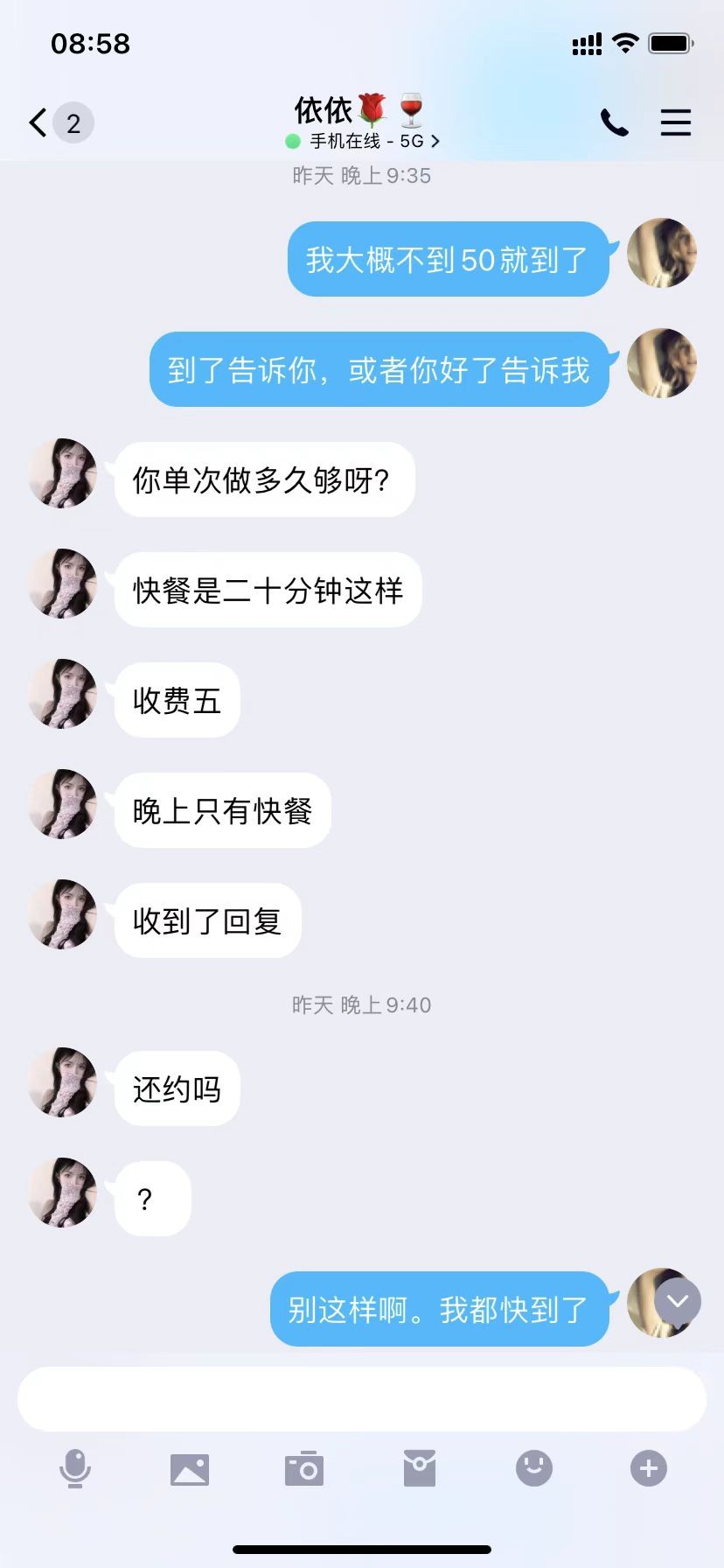Viewport: 724px width, 1568px height.
Task: Open your own avatar next to the blue bubble
Action: click(662, 254)
